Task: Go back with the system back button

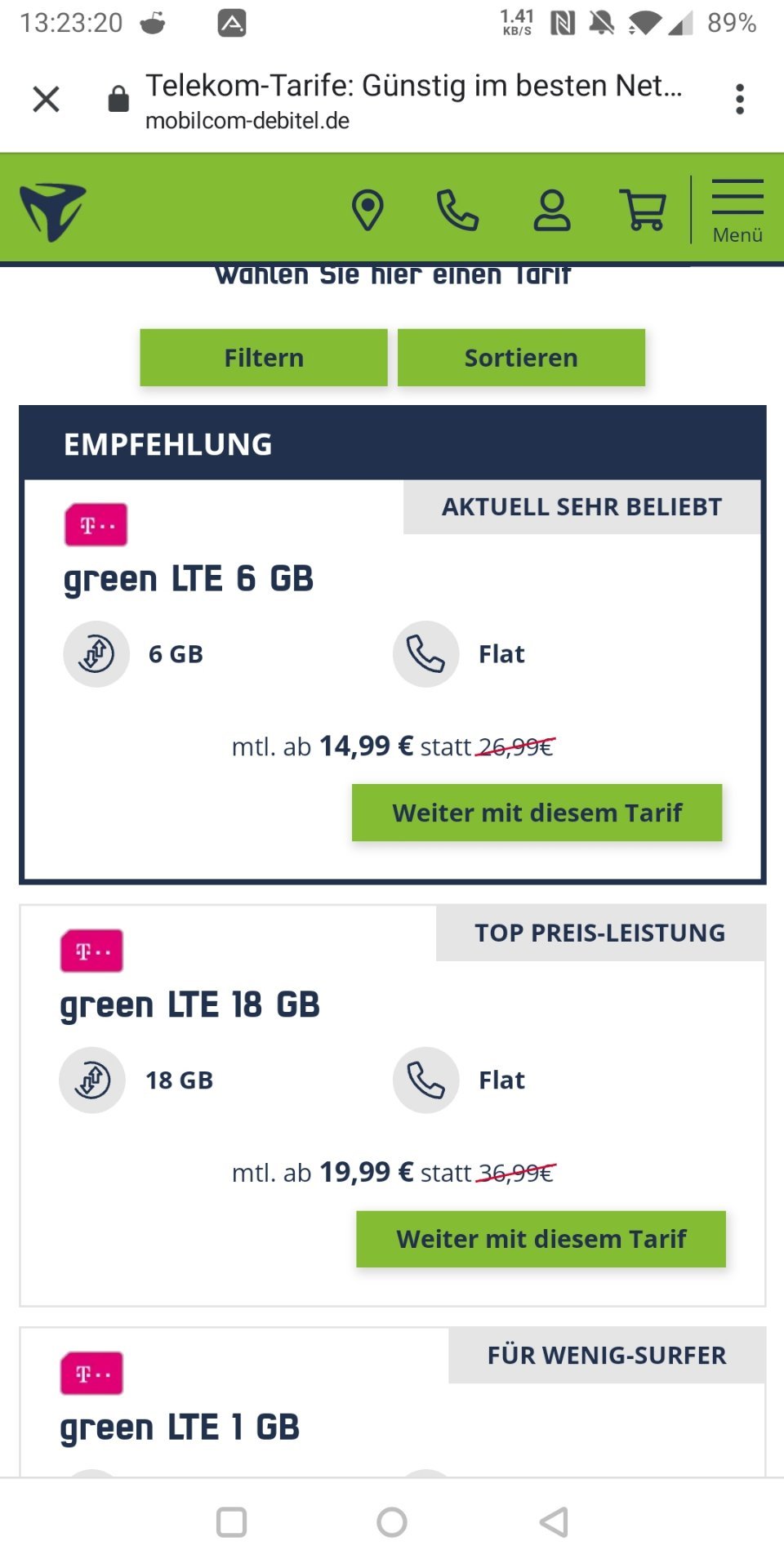Action: 554,1522
